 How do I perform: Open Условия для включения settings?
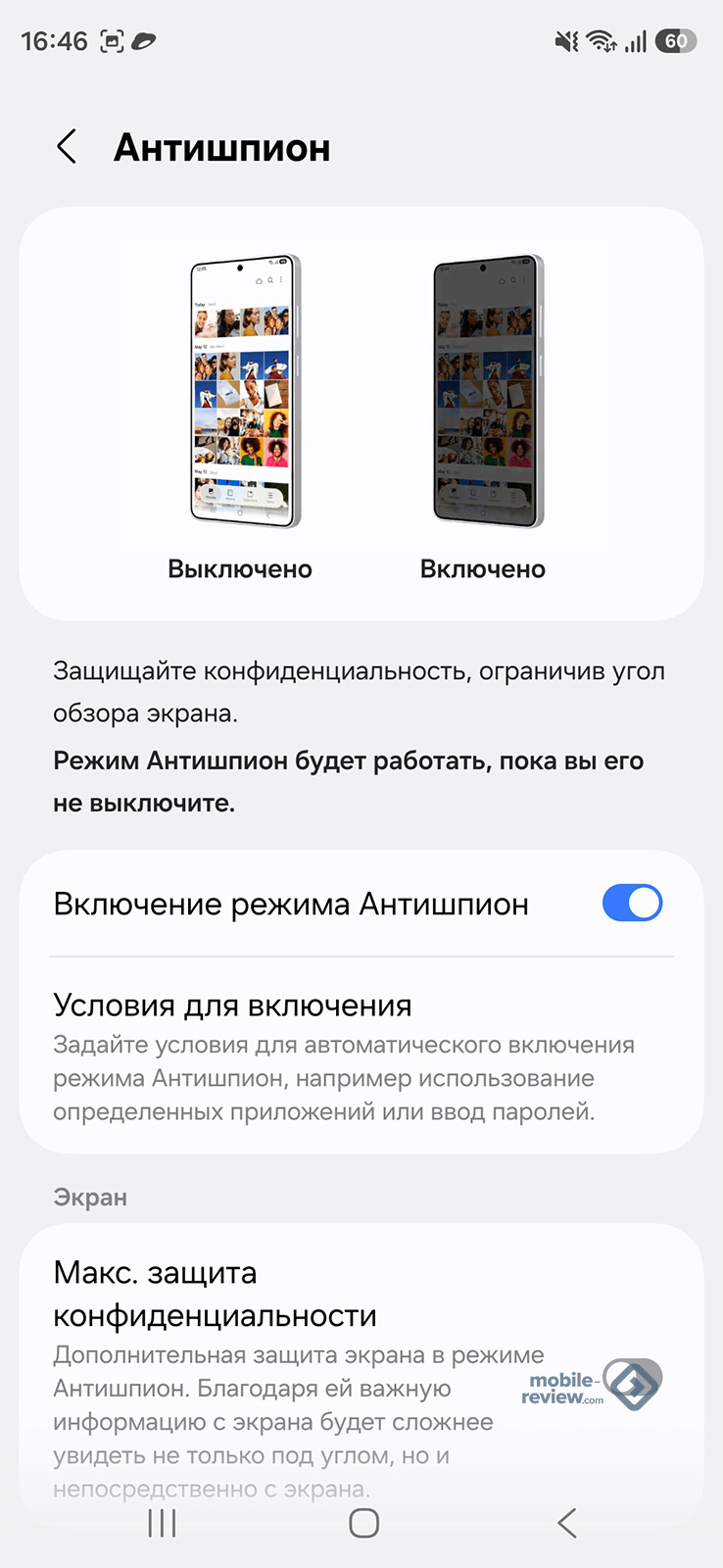pos(343,1056)
